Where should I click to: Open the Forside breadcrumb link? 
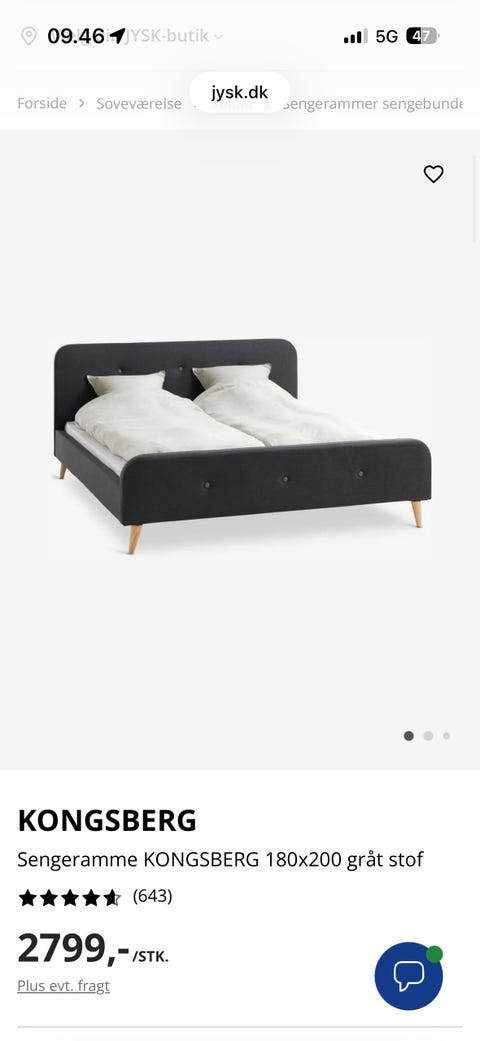(x=42, y=104)
